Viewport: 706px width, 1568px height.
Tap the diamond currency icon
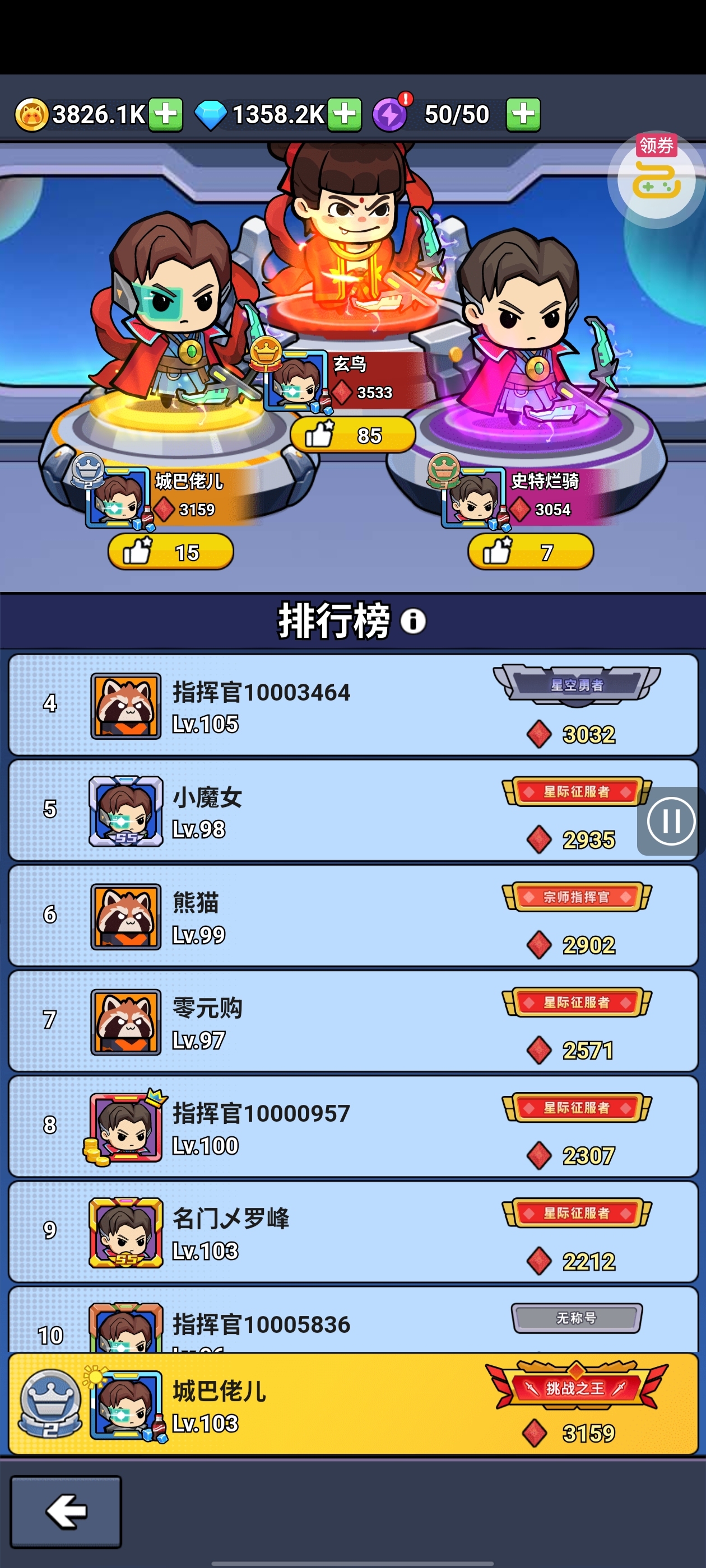tap(211, 113)
